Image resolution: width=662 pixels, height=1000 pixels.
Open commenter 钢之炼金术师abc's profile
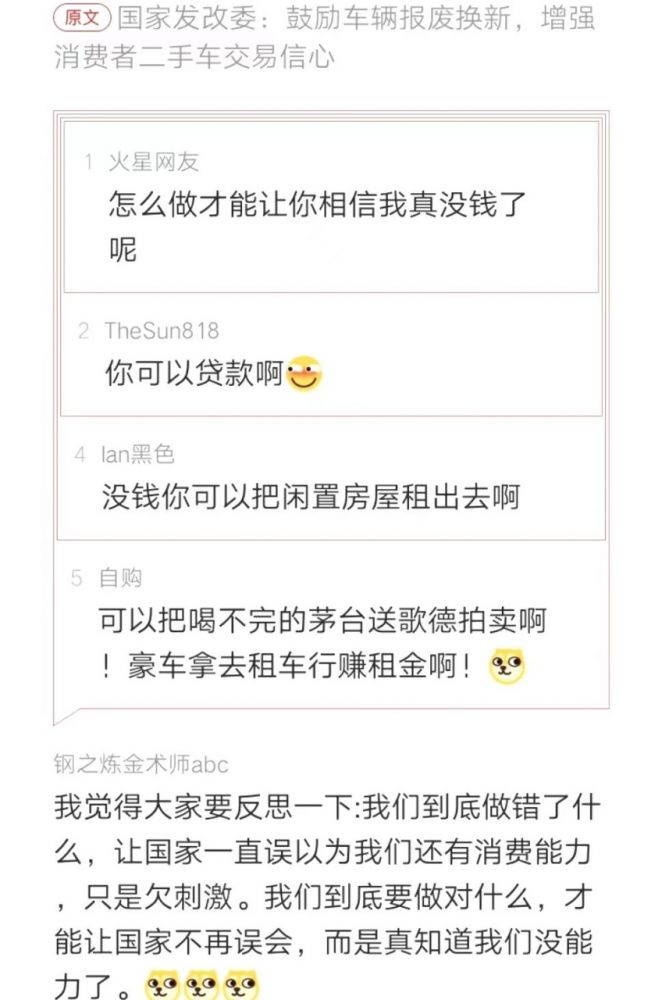[x=141, y=765]
